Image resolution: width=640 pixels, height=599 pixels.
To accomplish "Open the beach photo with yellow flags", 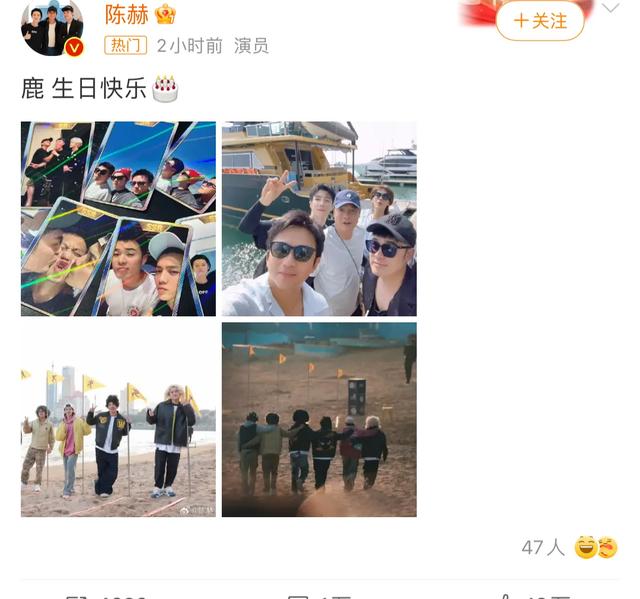I will (x=118, y=419).
